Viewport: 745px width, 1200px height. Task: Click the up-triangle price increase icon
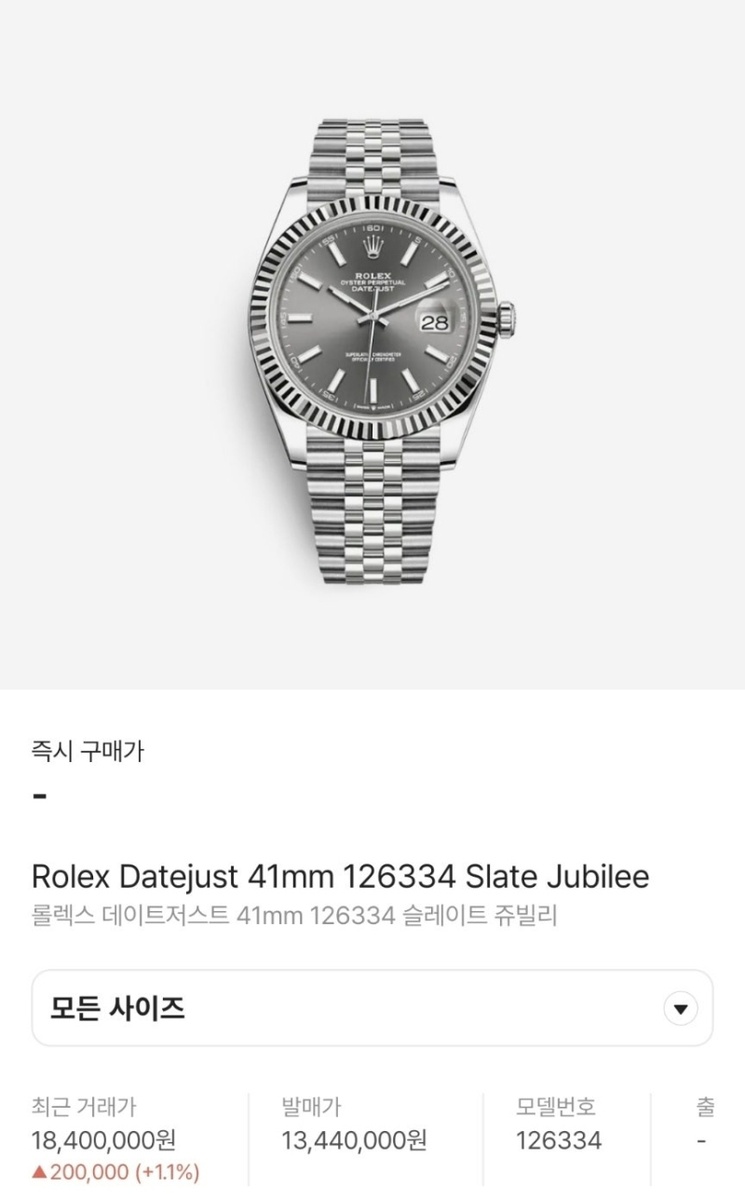pos(43,1171)
